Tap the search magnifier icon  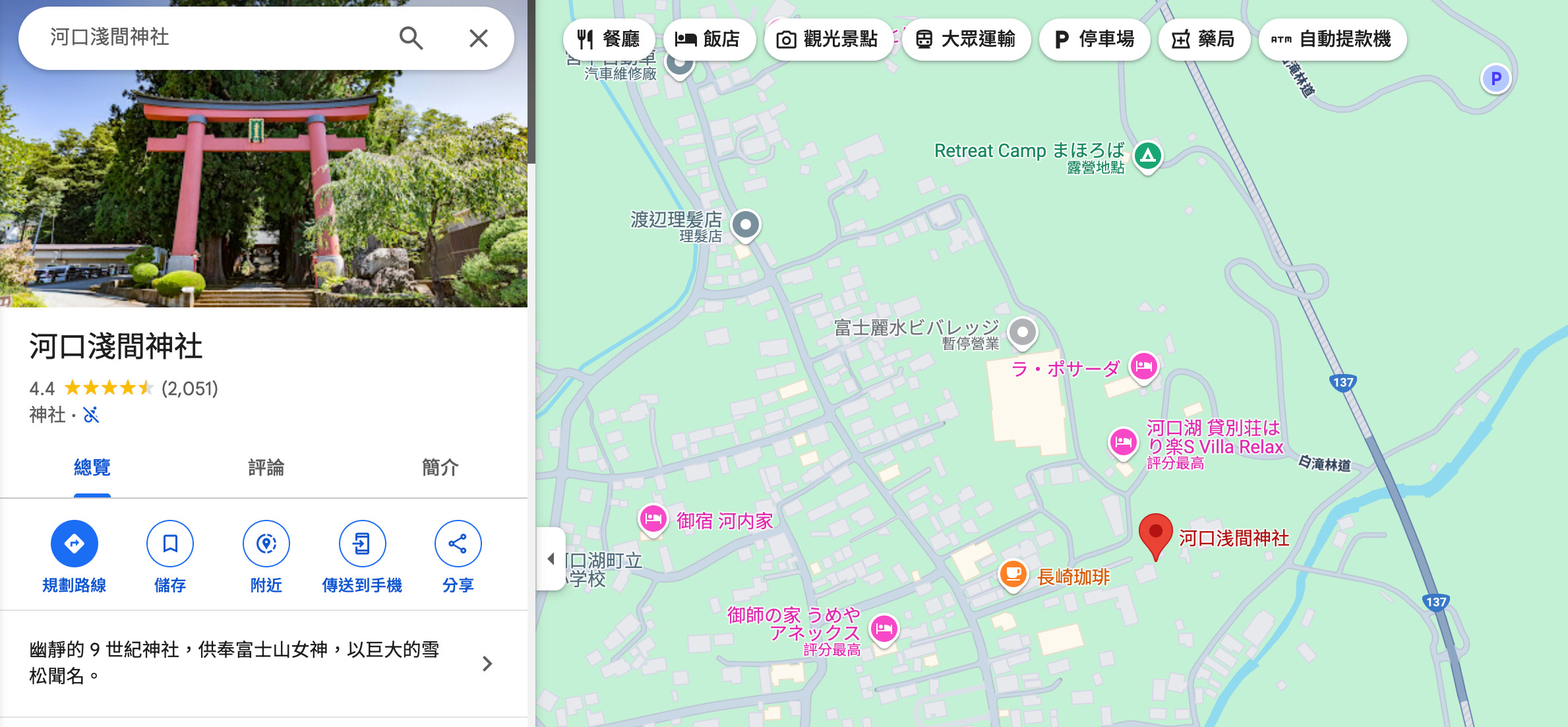click(x=411, y=38)
